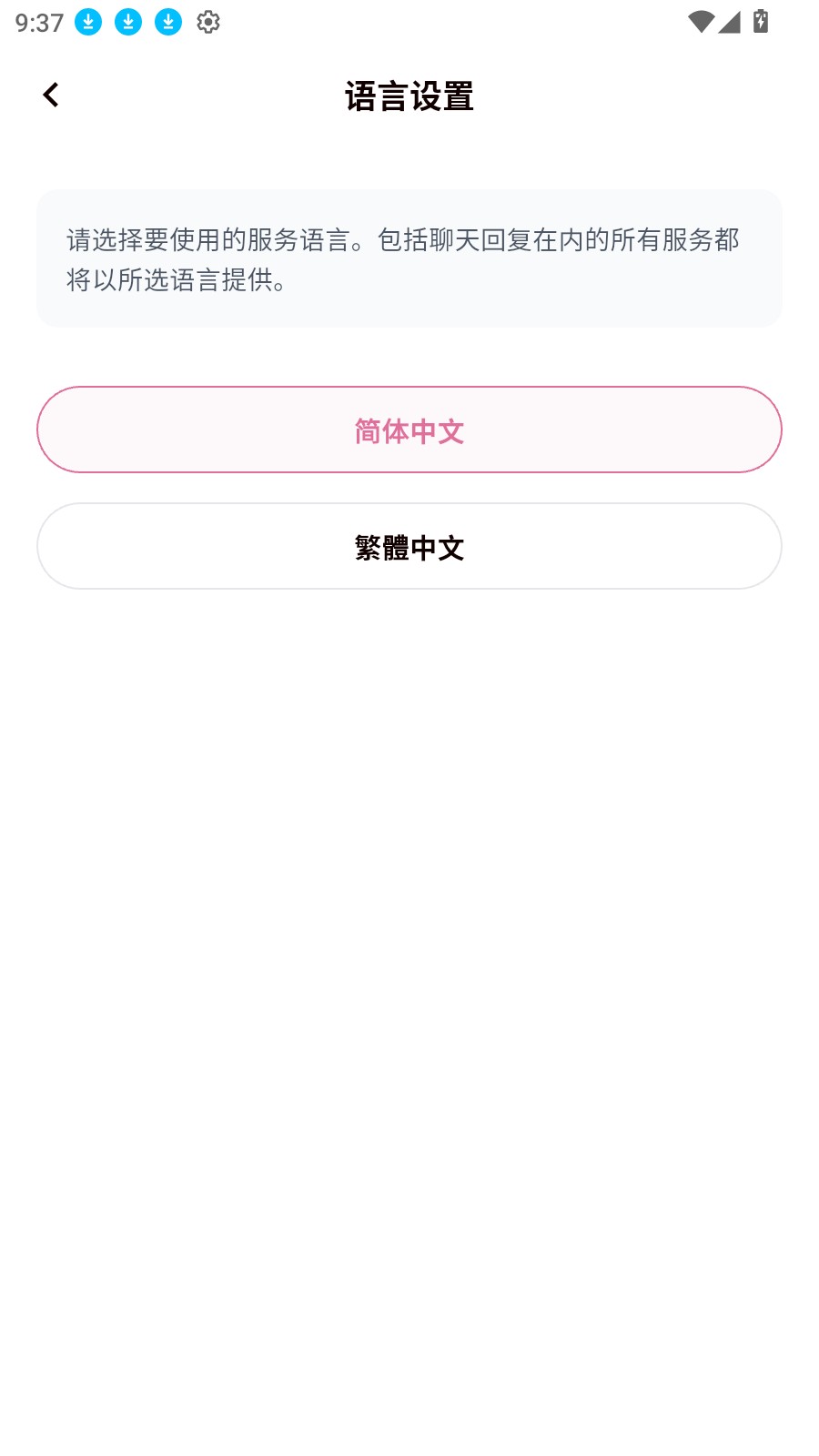Select 简体中文 as service language
Viewport: 819px width, 1456px height.
tap(409, 430)
